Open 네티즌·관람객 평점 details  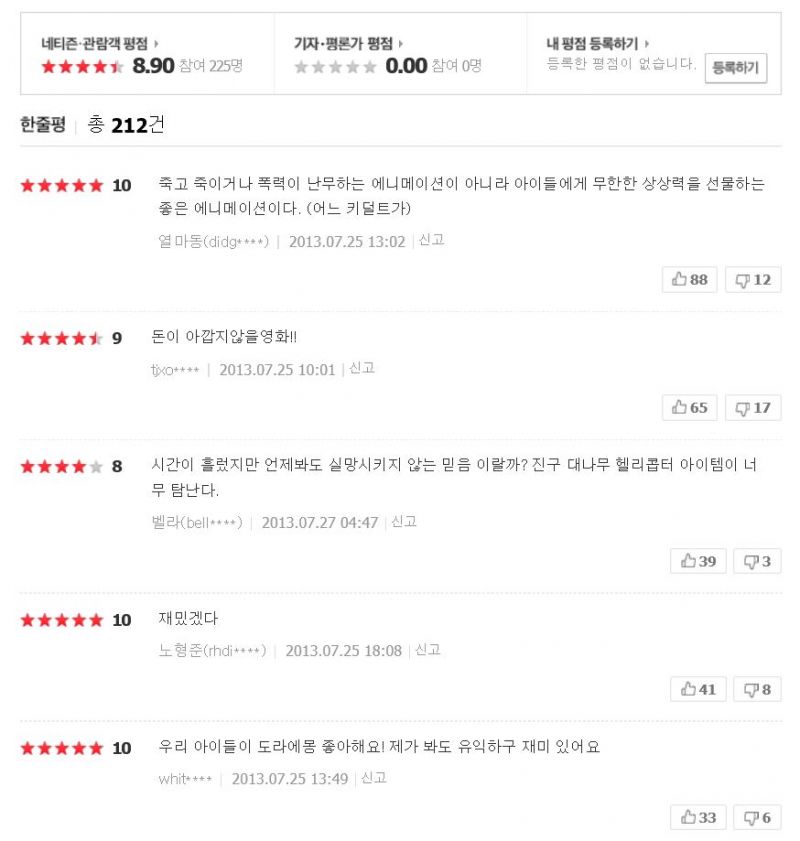(x=99, y=44)
